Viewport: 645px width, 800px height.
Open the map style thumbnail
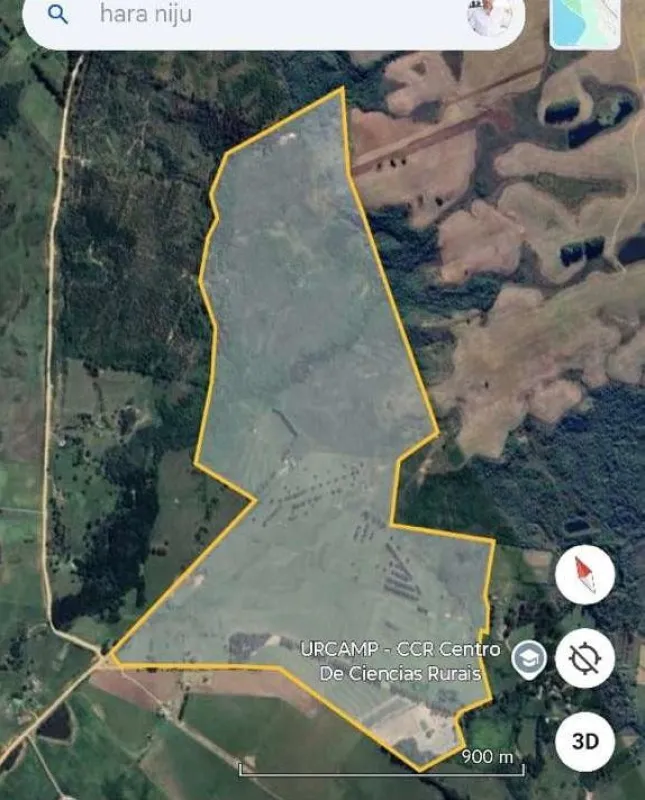pyautogui.click(x=585, y=22)
